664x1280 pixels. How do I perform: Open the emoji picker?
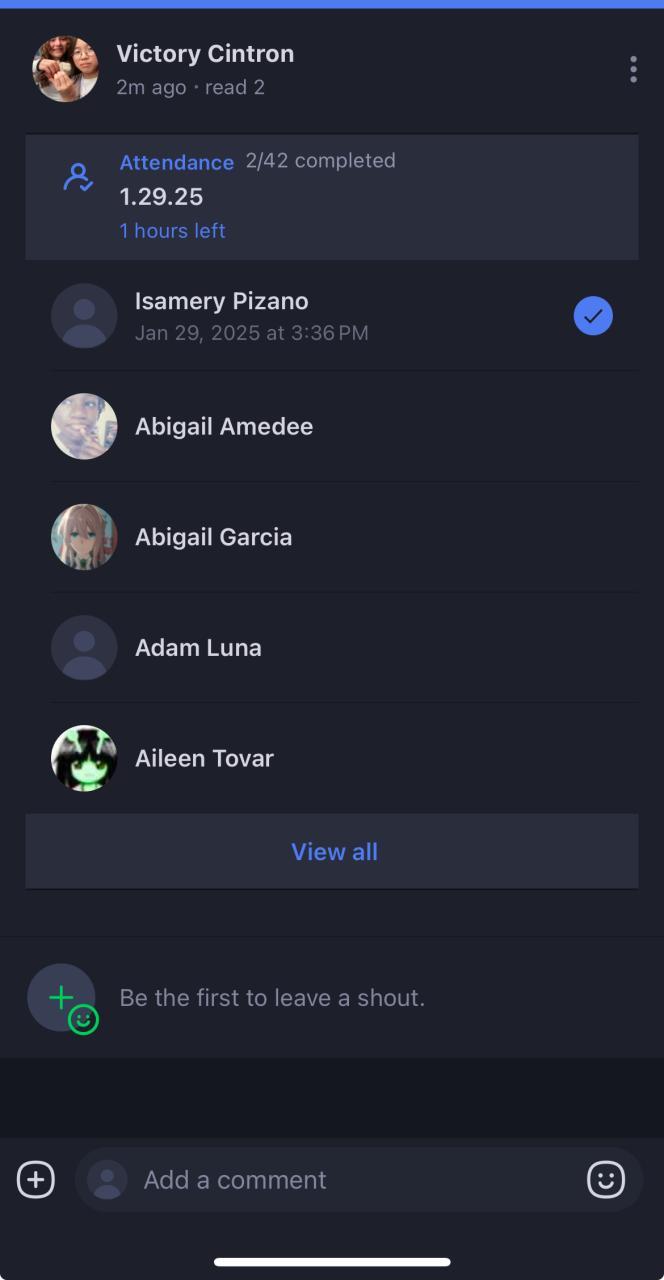pyautogui.click(x=606, y=1180)
